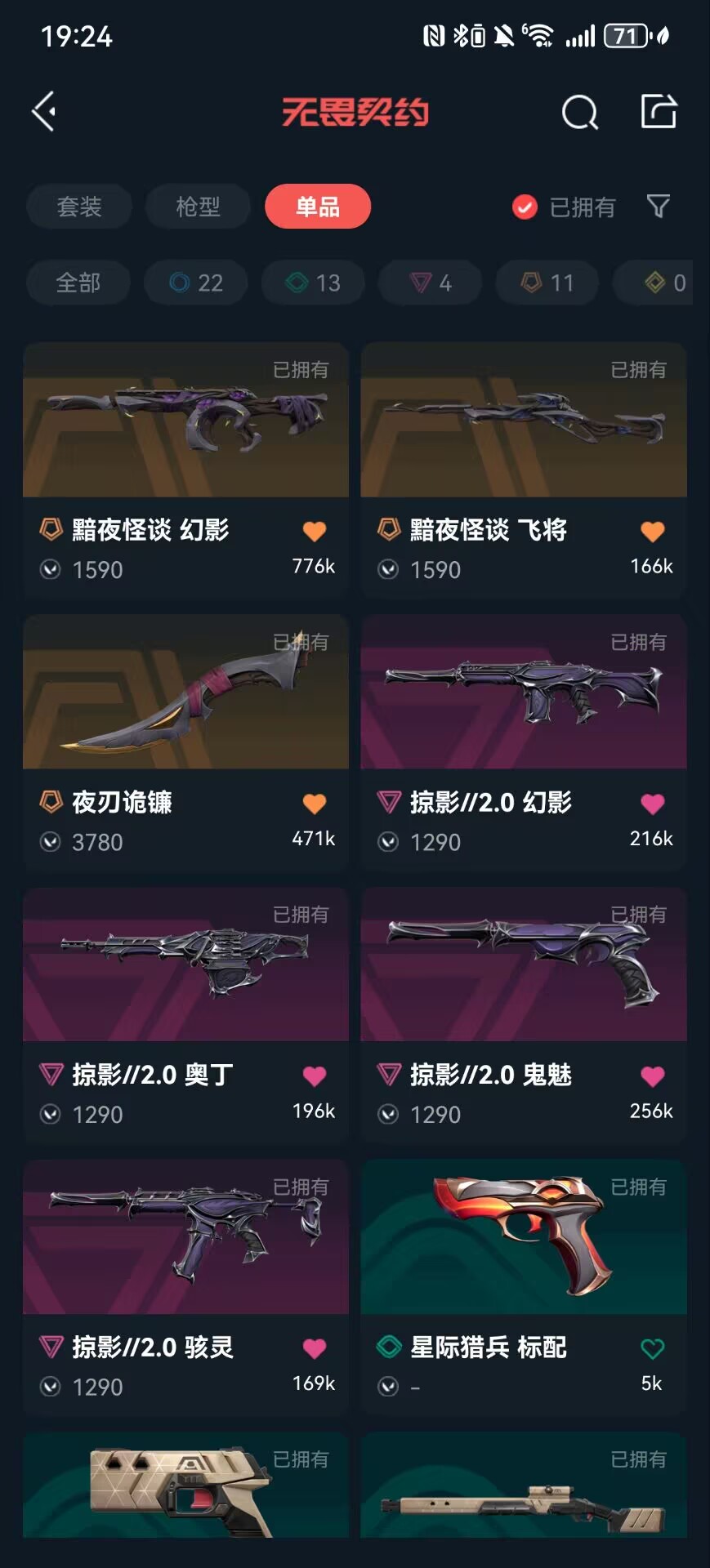710x1568 pixels.
Task: Open the search icon
Action: [579, 112]
